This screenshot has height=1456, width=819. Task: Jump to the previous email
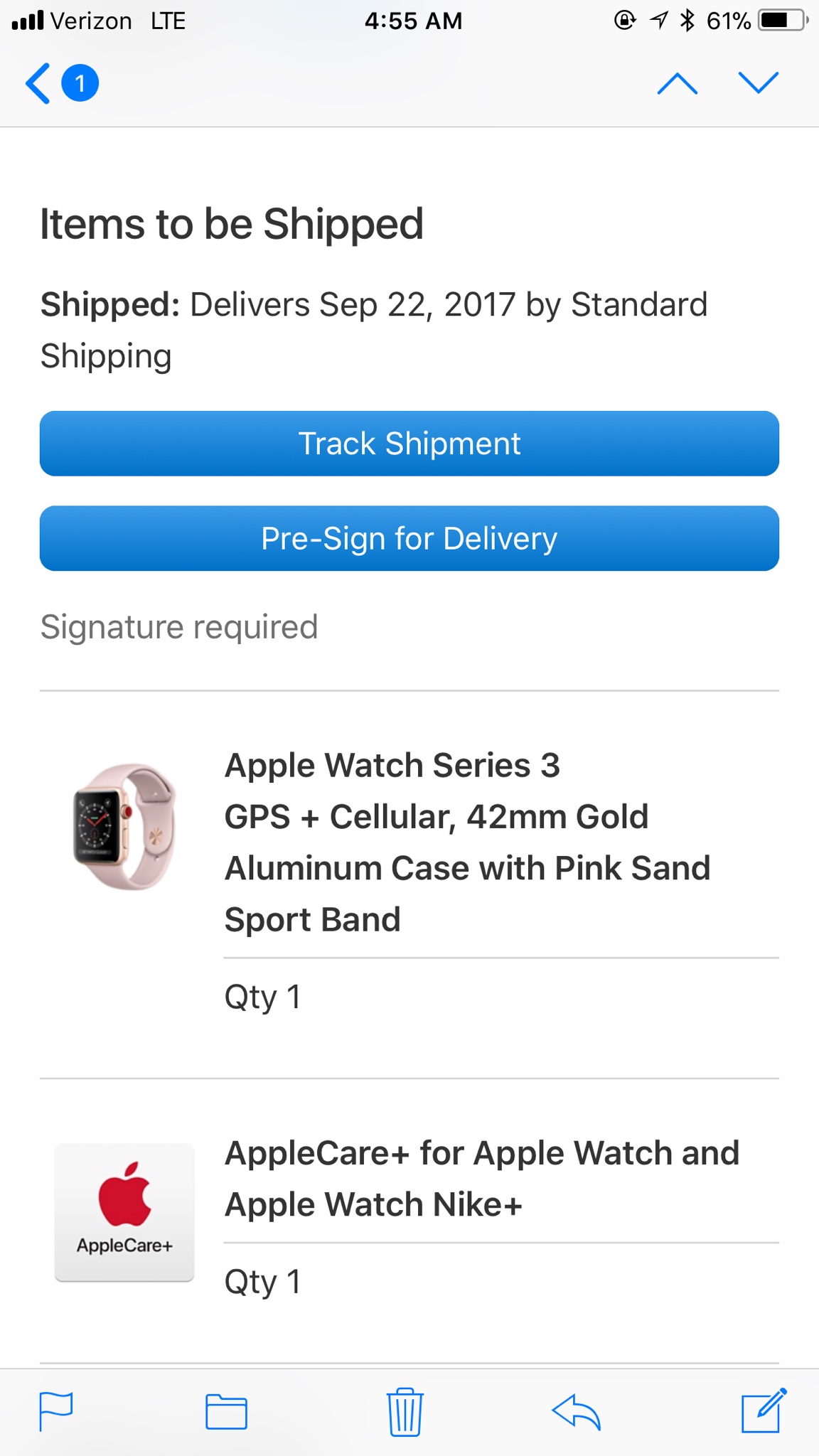pos(677,84)
